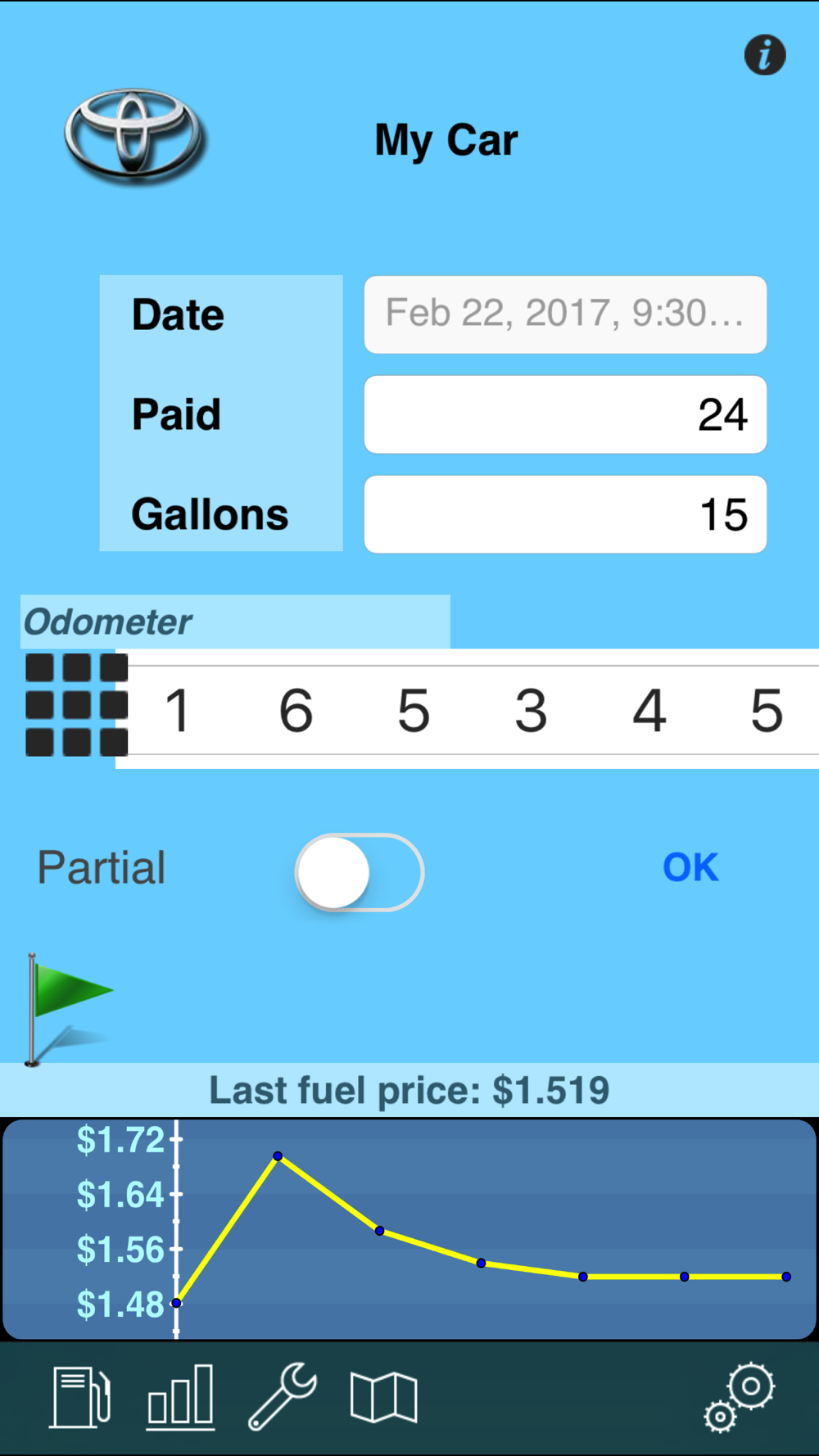Open settings gears

click(739, 1397)
